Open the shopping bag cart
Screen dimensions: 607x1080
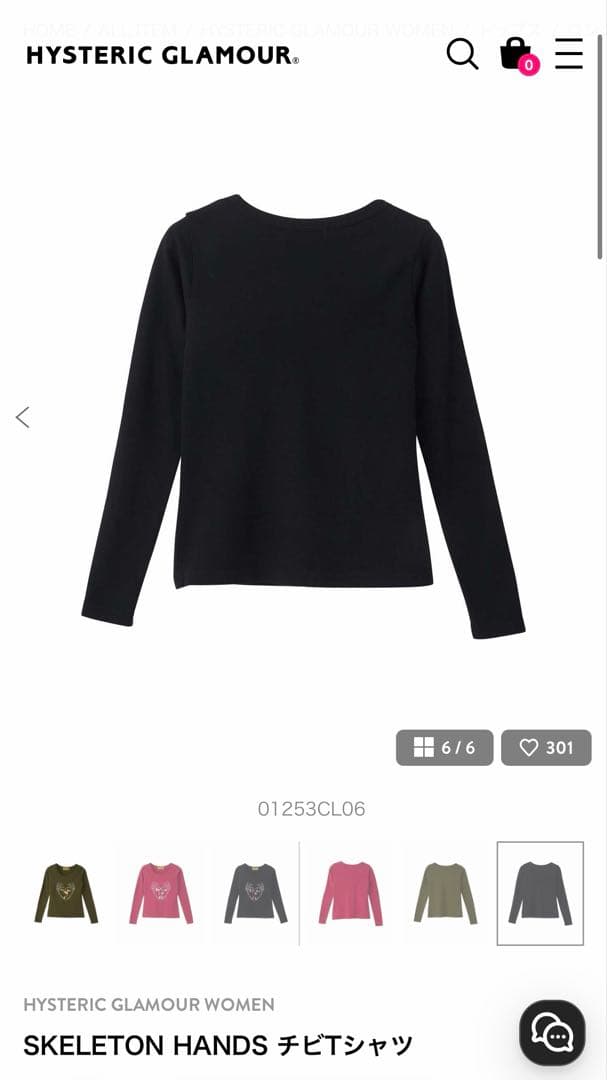pyautogui.click(x=516, y=54)
